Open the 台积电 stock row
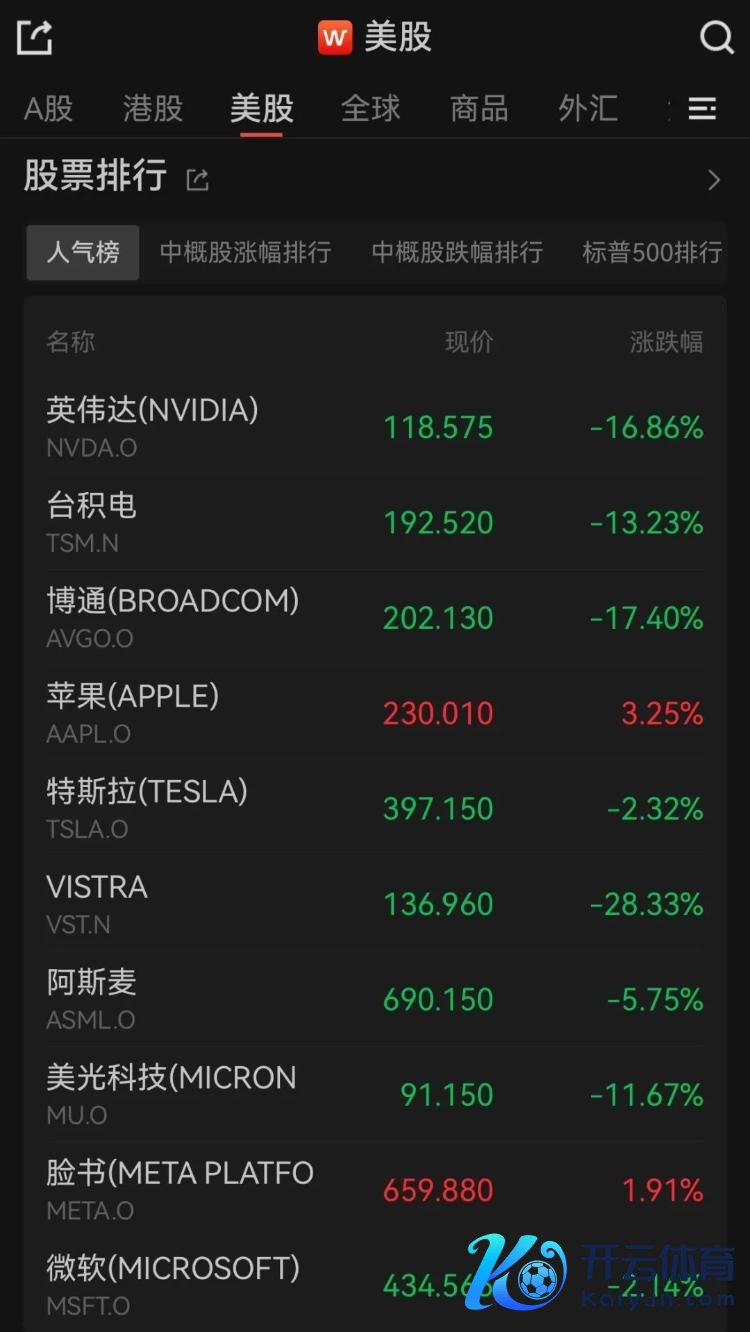Viewport: 750px width, 1332px height. pyautogui.click(x=374, y=522)
